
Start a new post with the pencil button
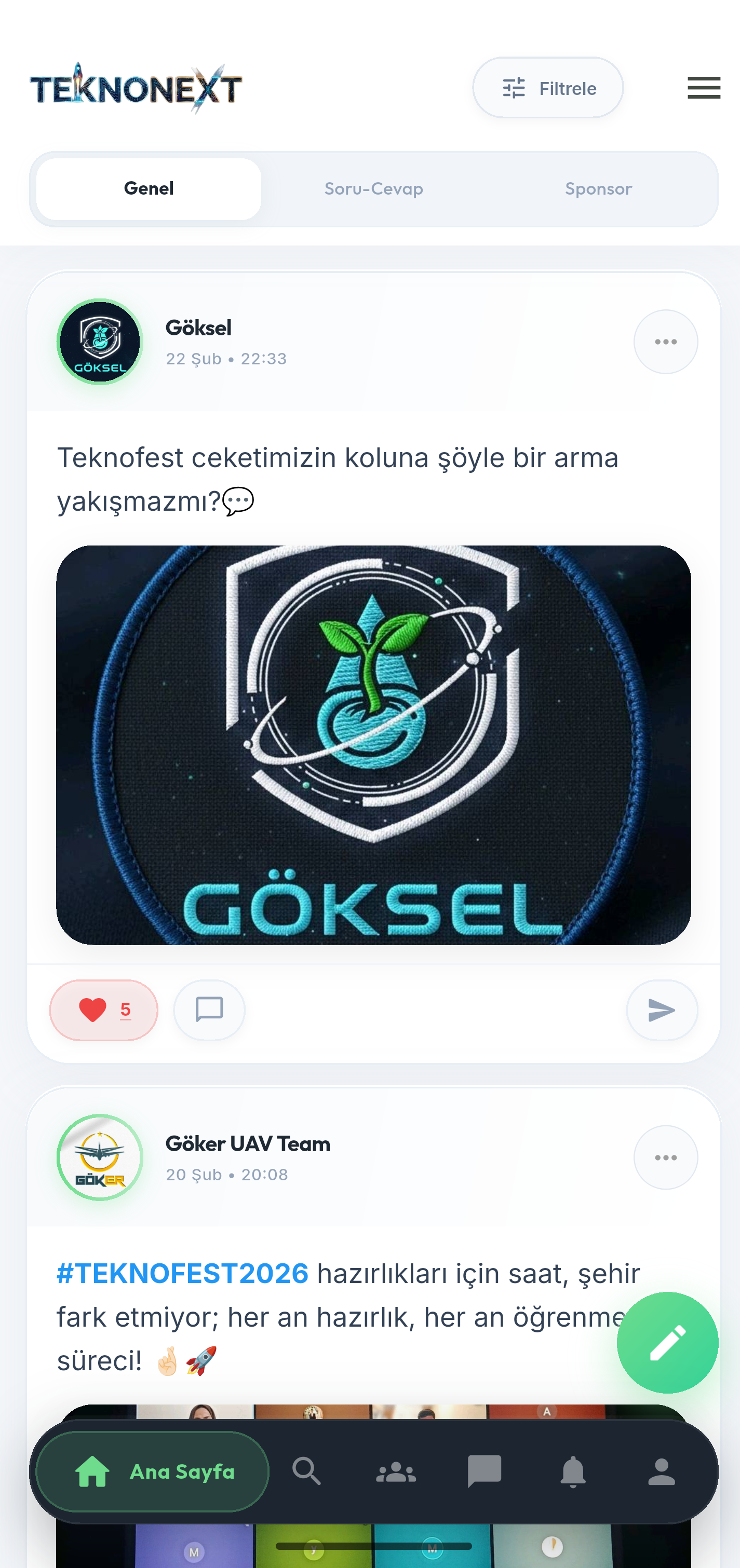click(x=667, y=1342)
